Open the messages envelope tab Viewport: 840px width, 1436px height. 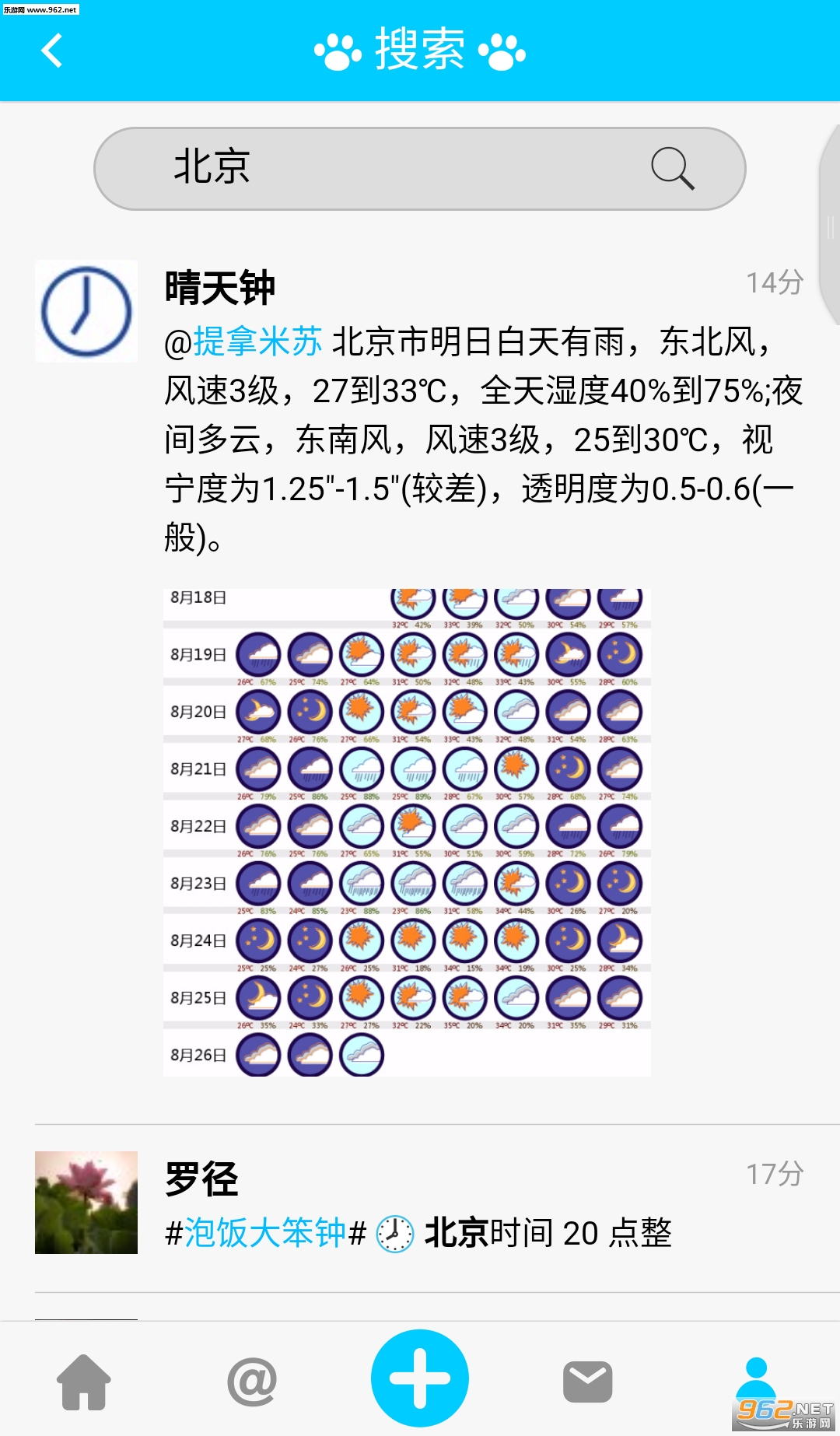pyautogui.click(x=588, y=1382)
